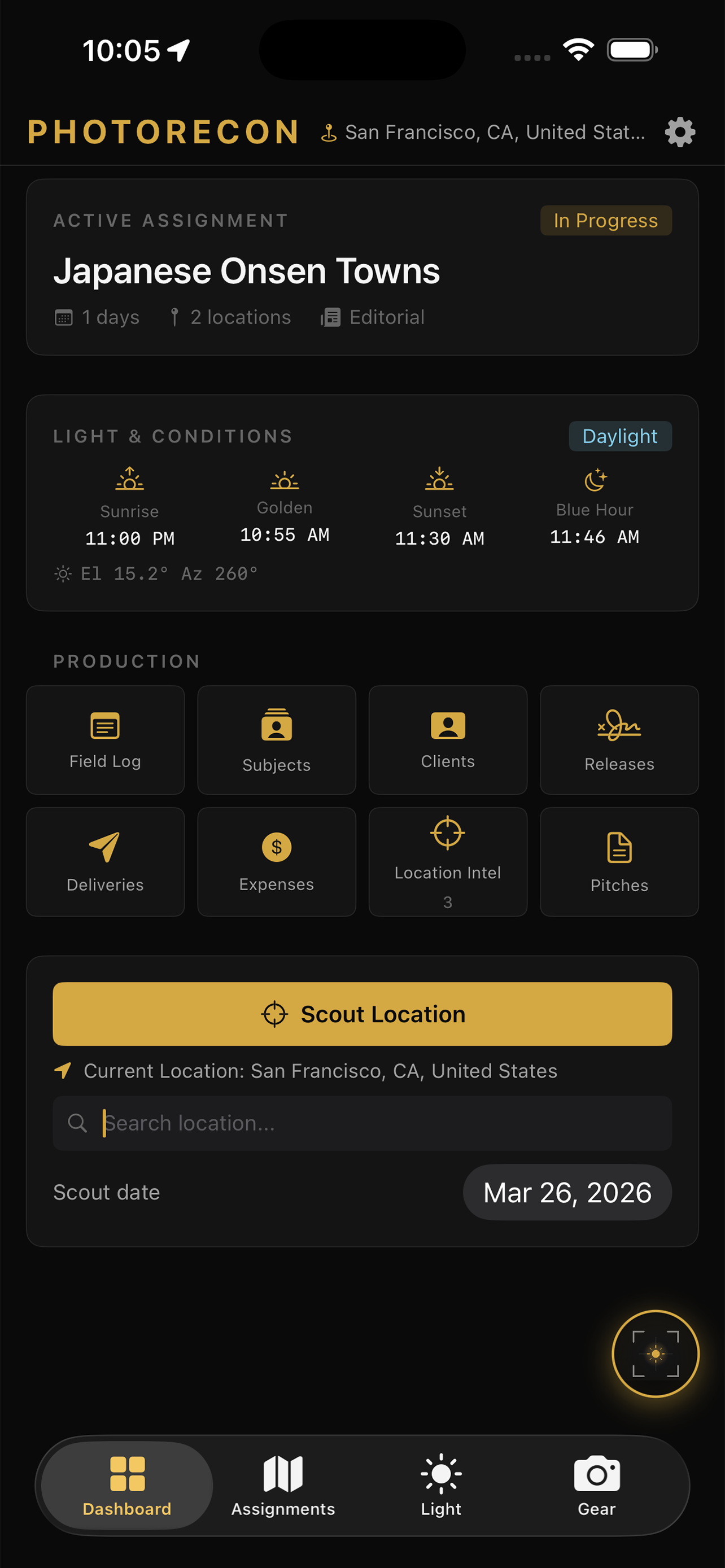Switch to the Assignments tab
Image resolution: width=725 pixels, height=1568 pixels.
[x=283, y=1485]
